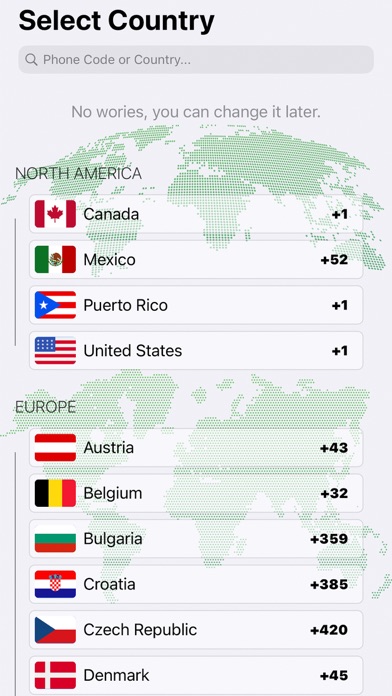
Task: Select Belgium from the Europe list
Action: 196,493
